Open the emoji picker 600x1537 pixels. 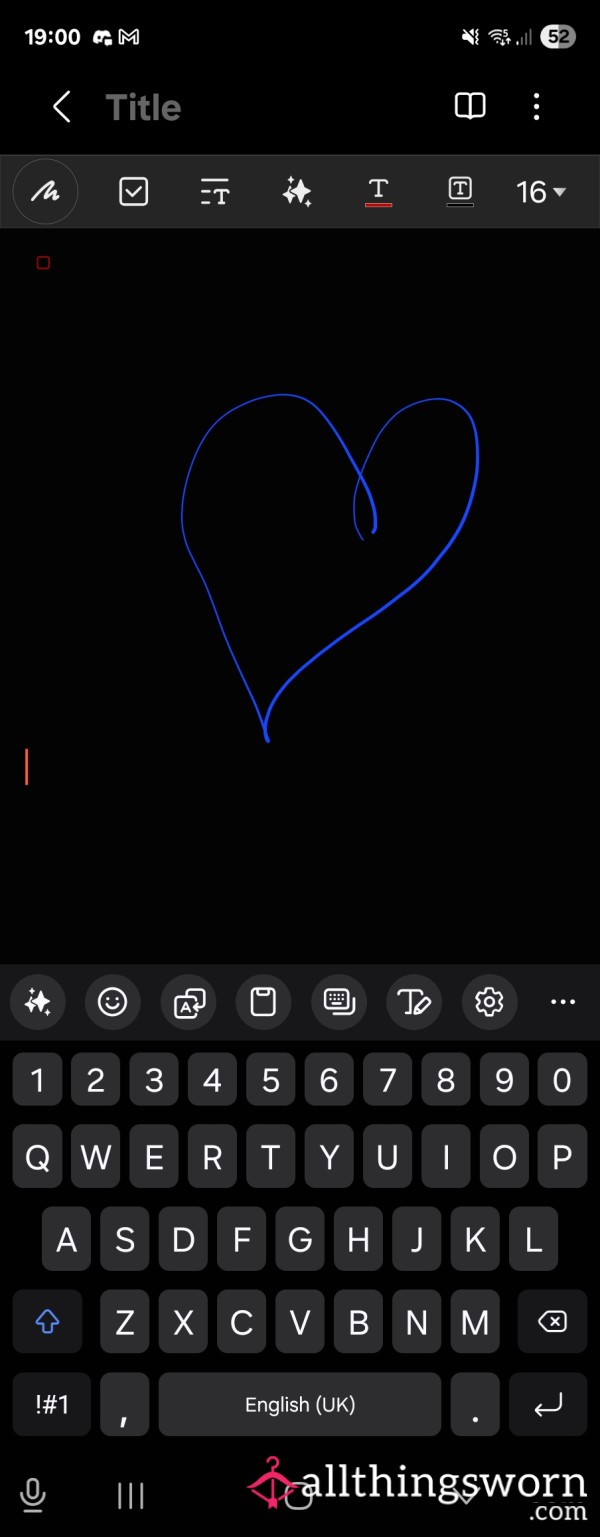113,1001
